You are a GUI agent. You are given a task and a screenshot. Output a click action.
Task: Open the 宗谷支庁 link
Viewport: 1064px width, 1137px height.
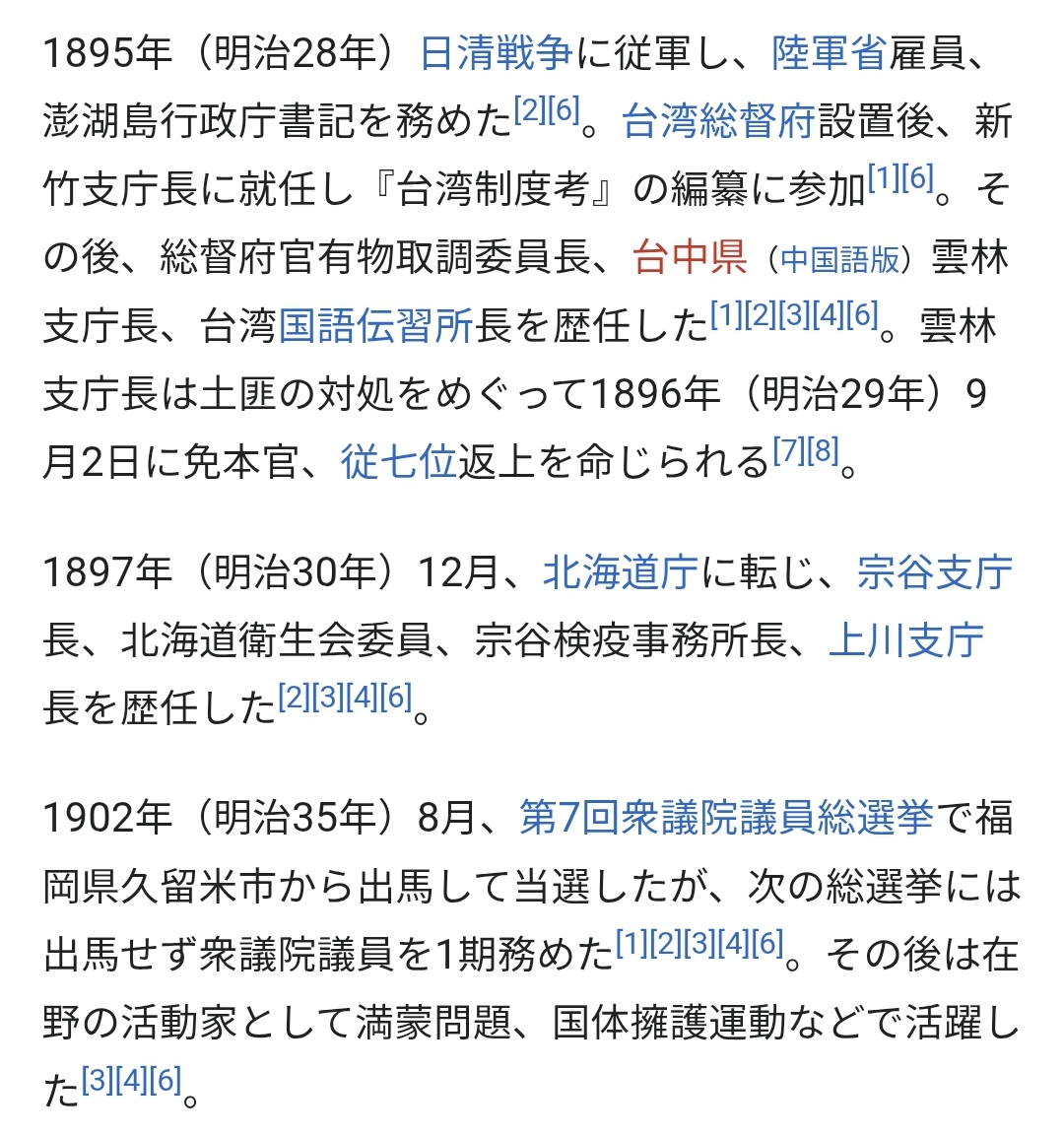pos(934,571)
